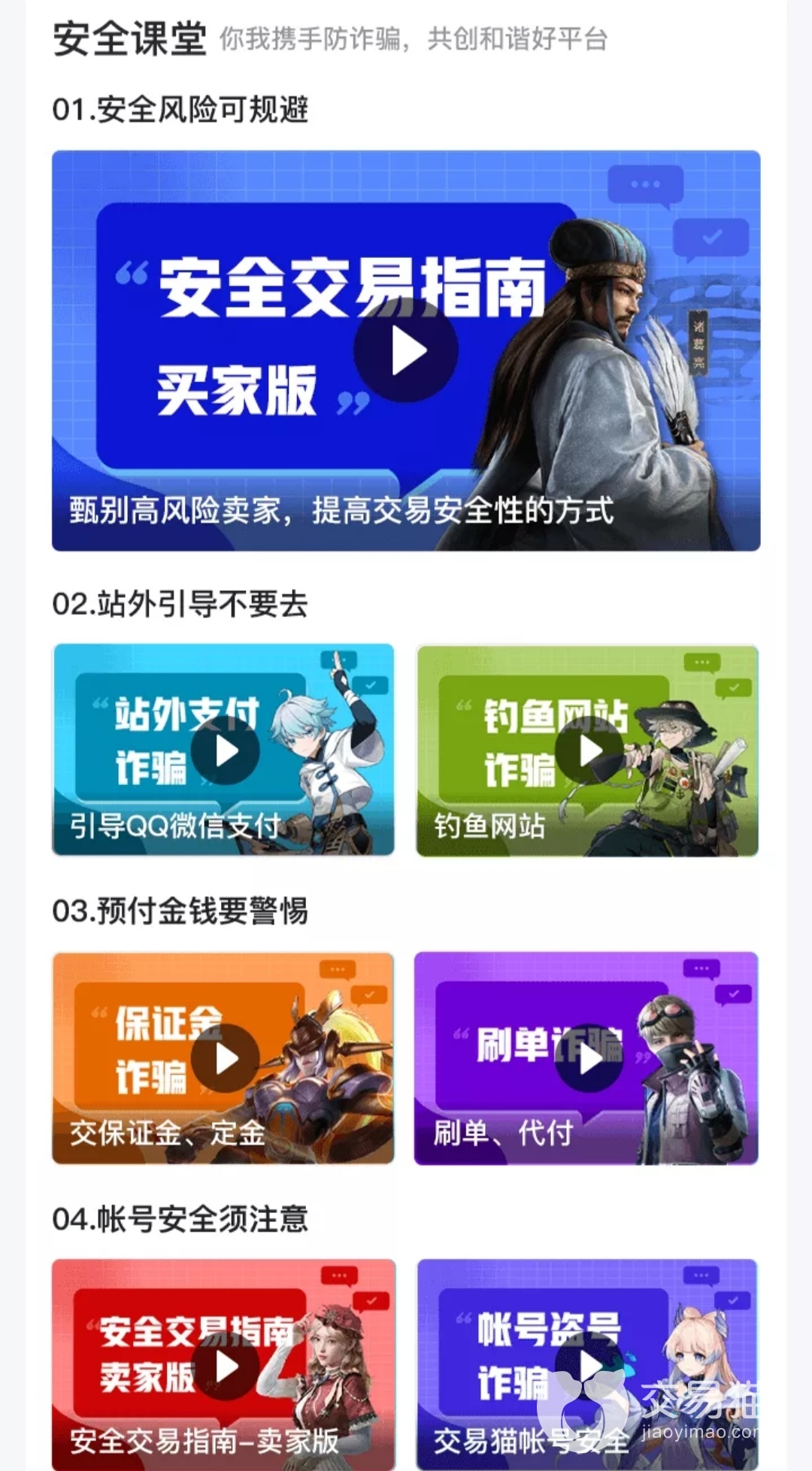
Task: Play the 安全交易指南 买家版 video
Action: (406, 350)
